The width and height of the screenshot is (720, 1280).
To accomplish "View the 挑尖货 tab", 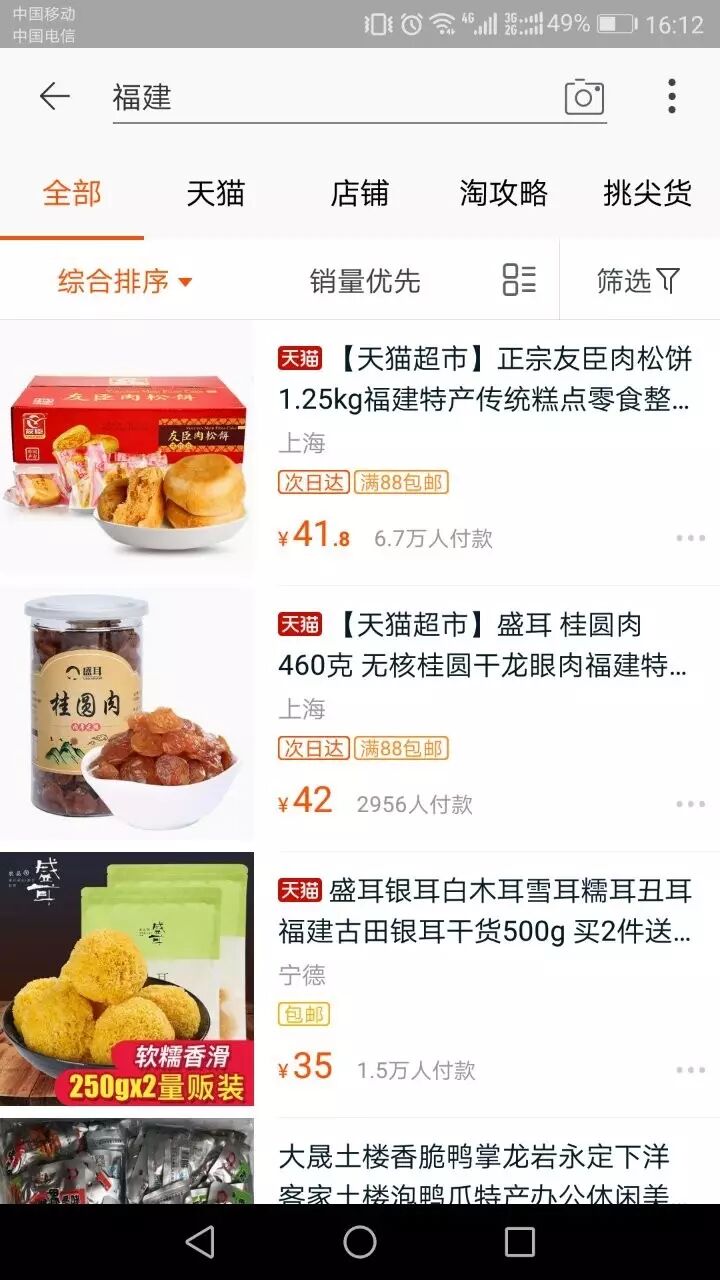I will point(647,193).
